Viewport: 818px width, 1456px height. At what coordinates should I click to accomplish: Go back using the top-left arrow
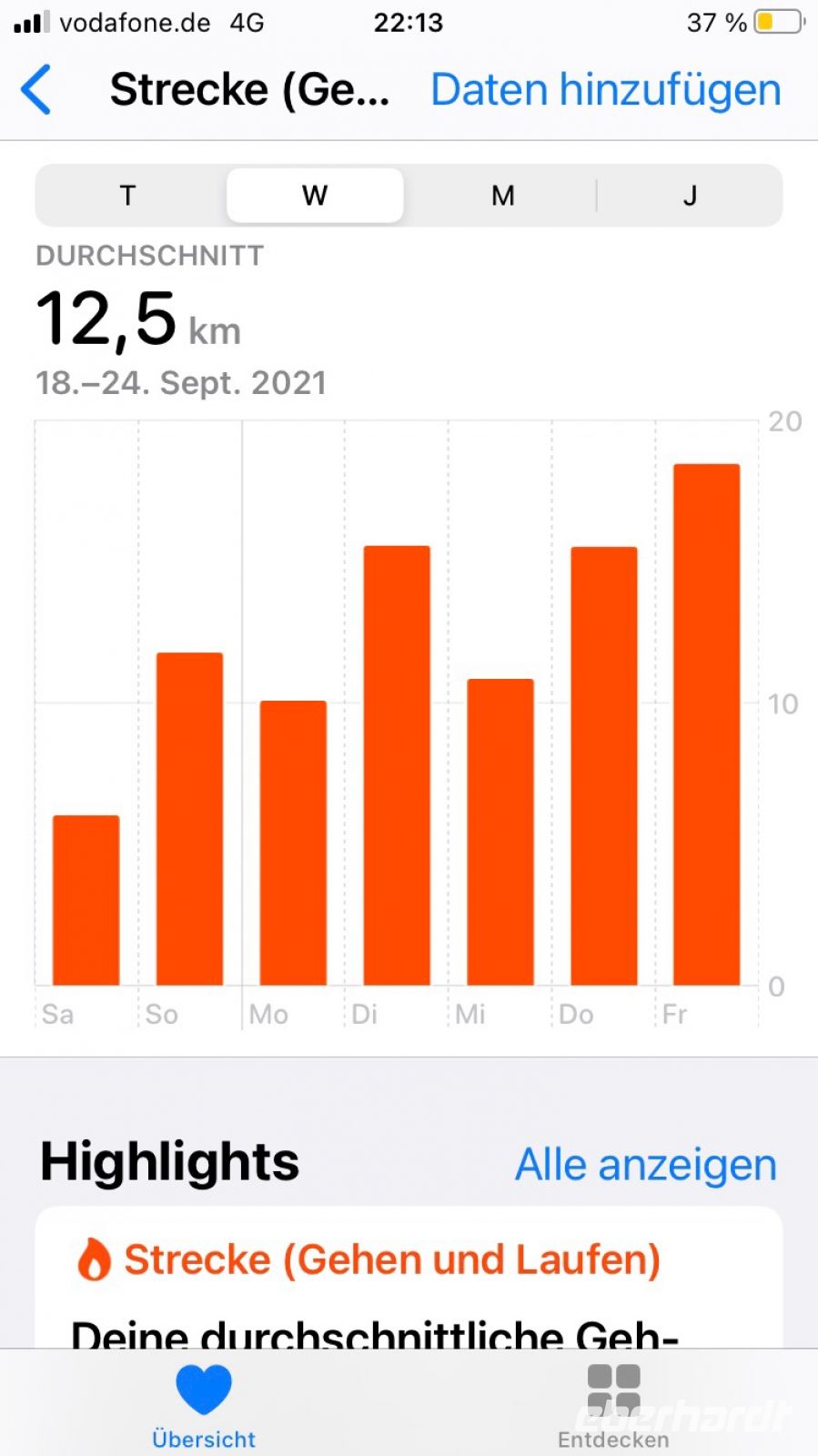point(36,90)
